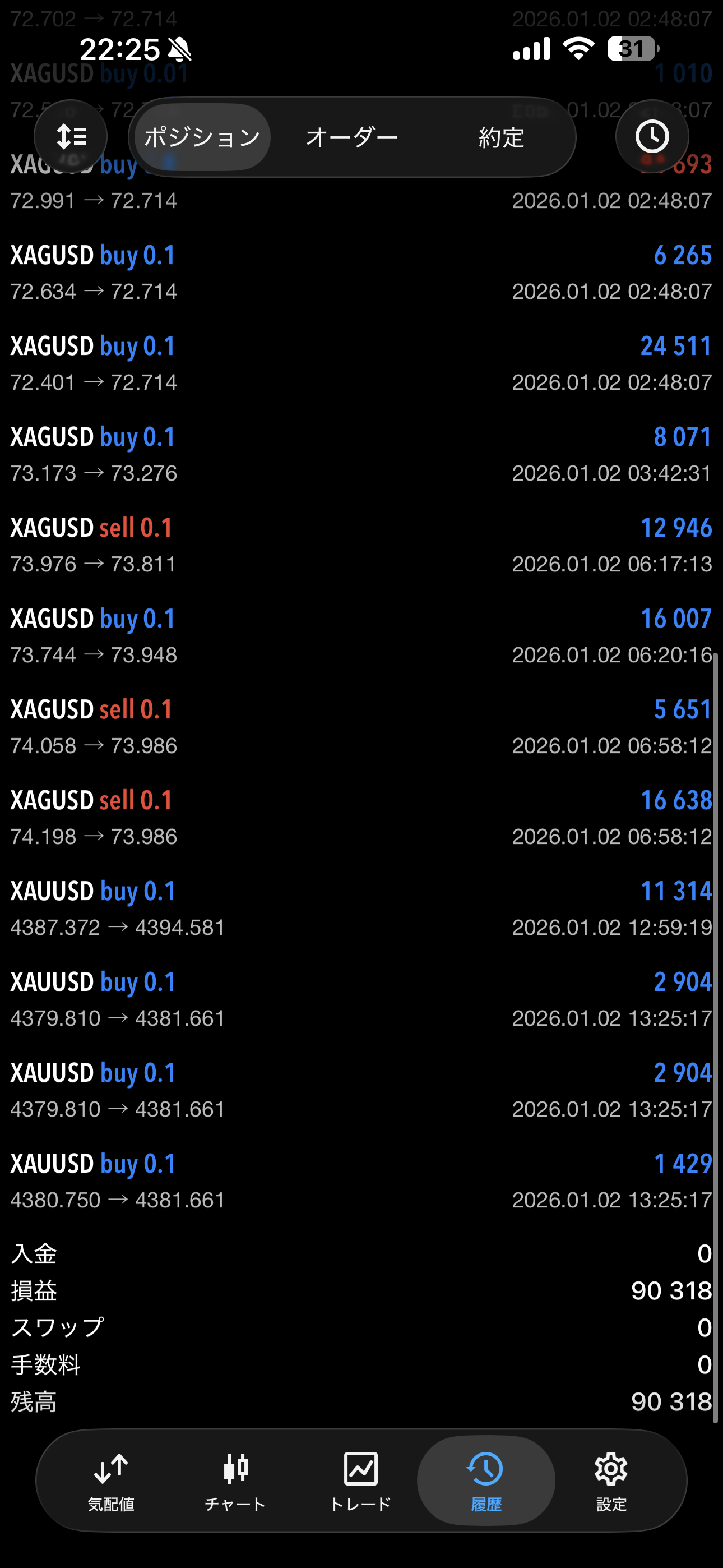Tap the 履歴 tab
This screenshot has width=723, height=1568.
coord(486,1481)
